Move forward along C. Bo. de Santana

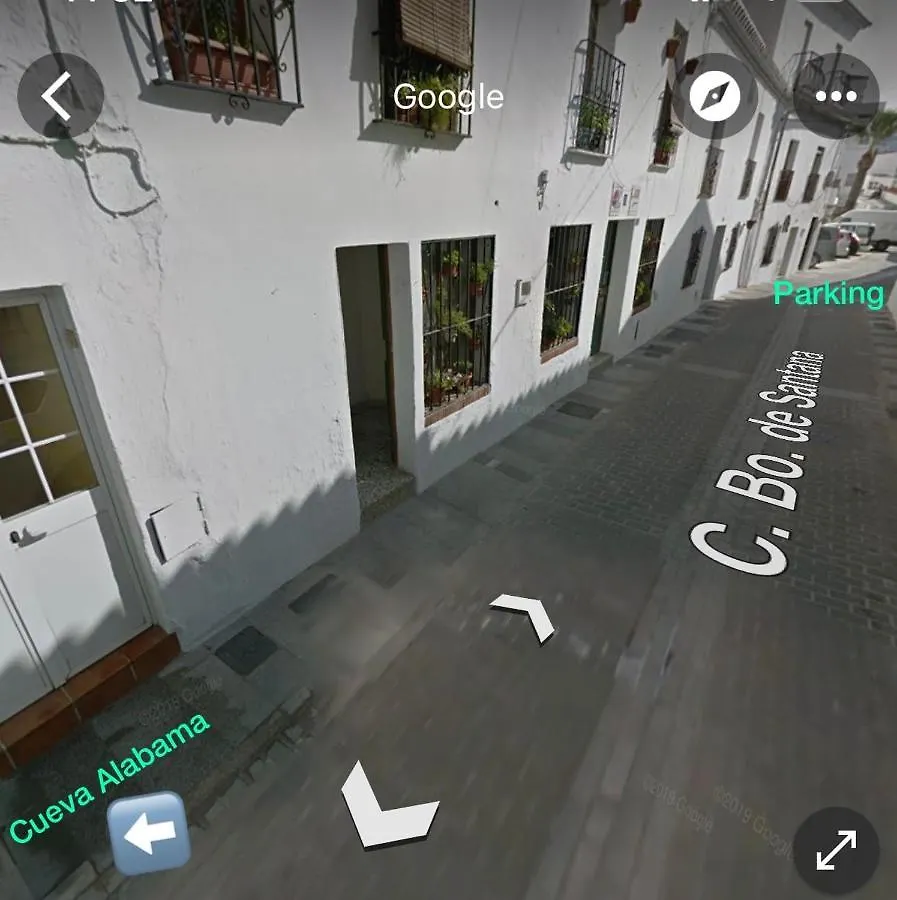[x=523, y=615]
